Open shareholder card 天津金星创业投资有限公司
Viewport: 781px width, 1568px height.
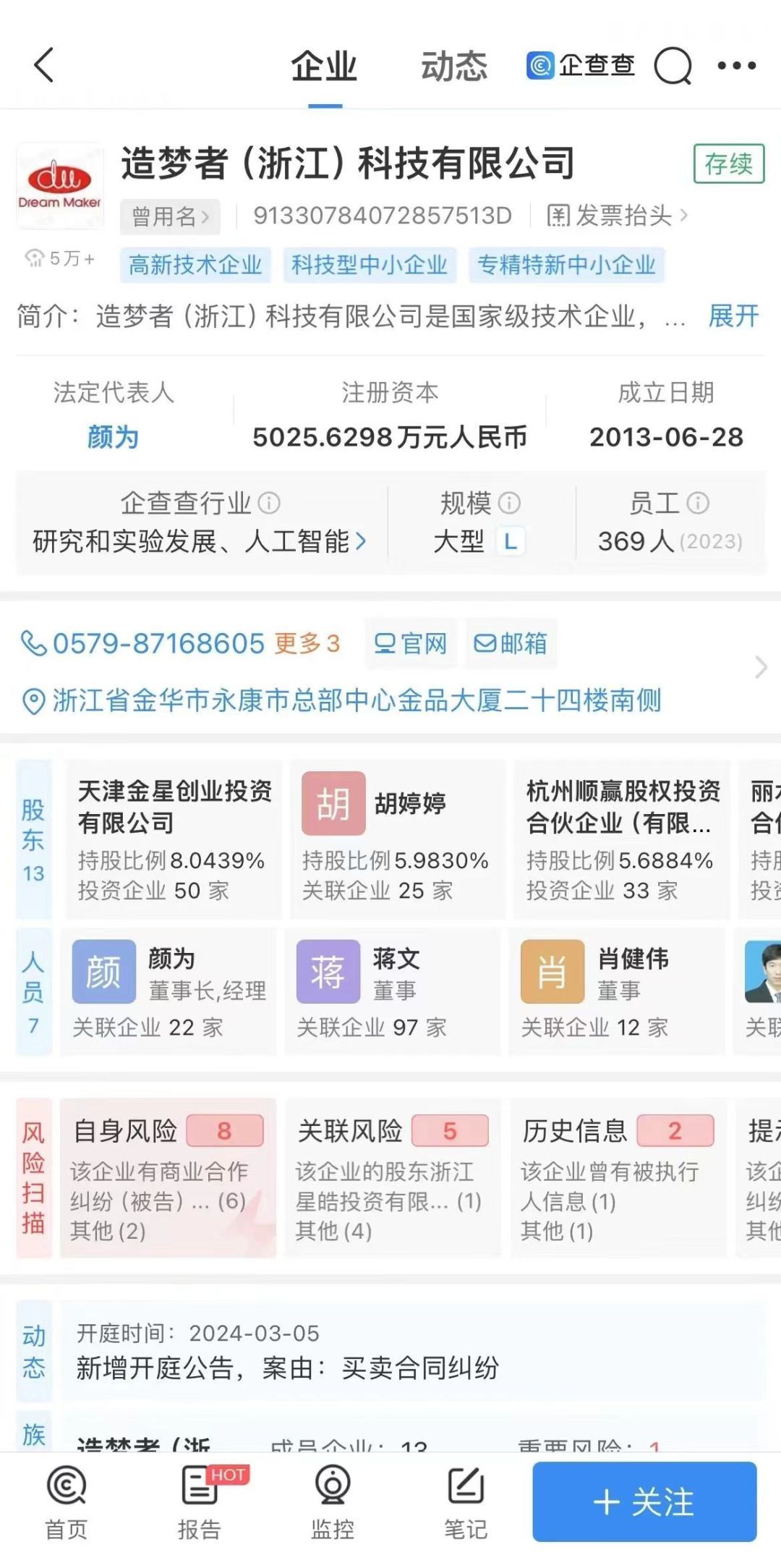pos(174,839)
